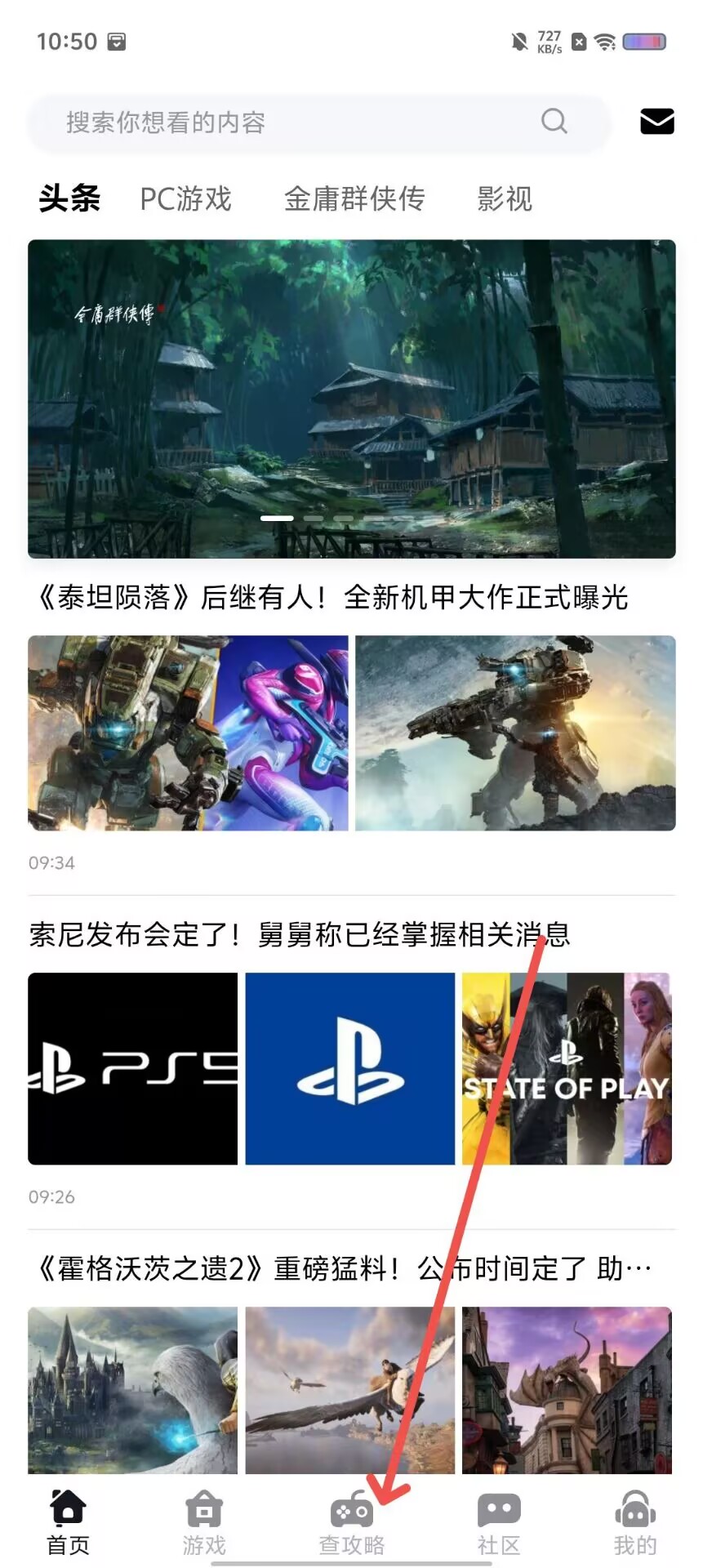Open the 查攻略 bottom tab
The height and width of the screenshot is (1568, 703).
point(352,1523)
